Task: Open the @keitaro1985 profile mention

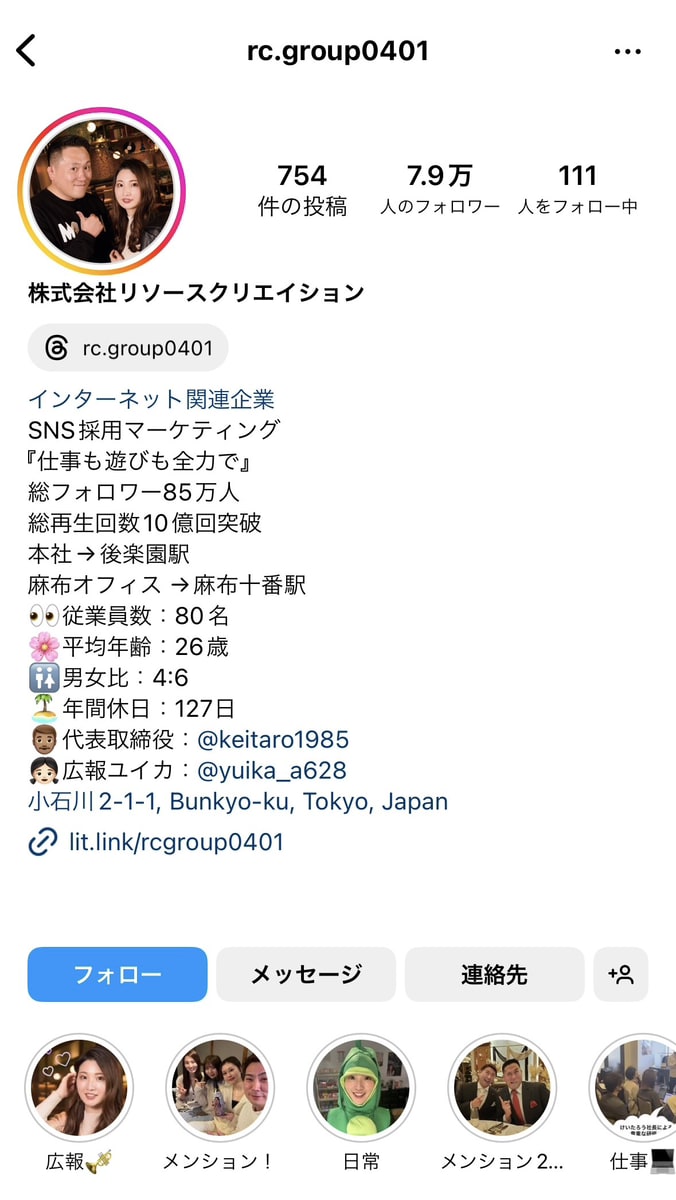Action: [272, 740]
